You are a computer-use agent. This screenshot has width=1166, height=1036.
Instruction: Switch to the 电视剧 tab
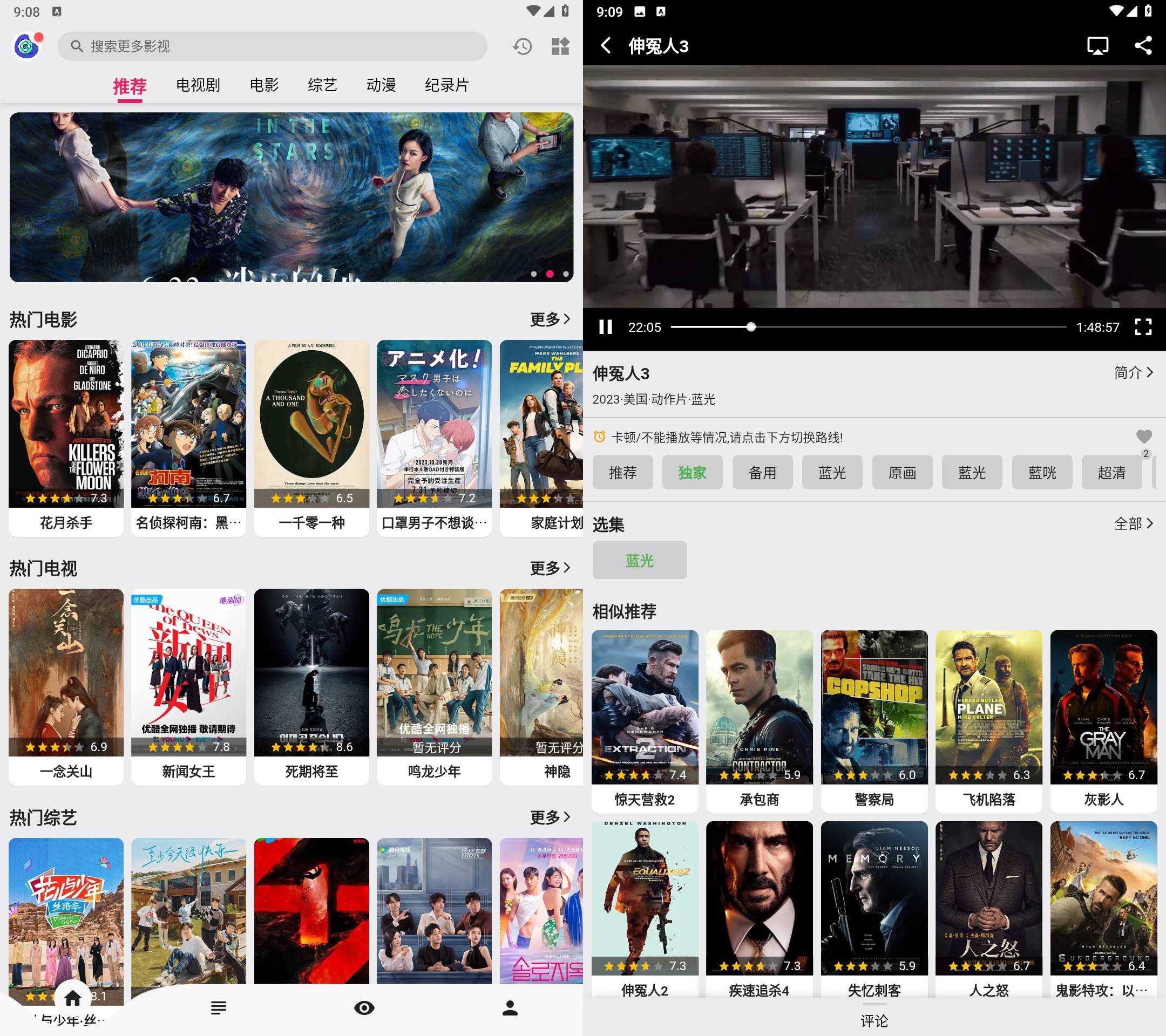tap(198, 86)
